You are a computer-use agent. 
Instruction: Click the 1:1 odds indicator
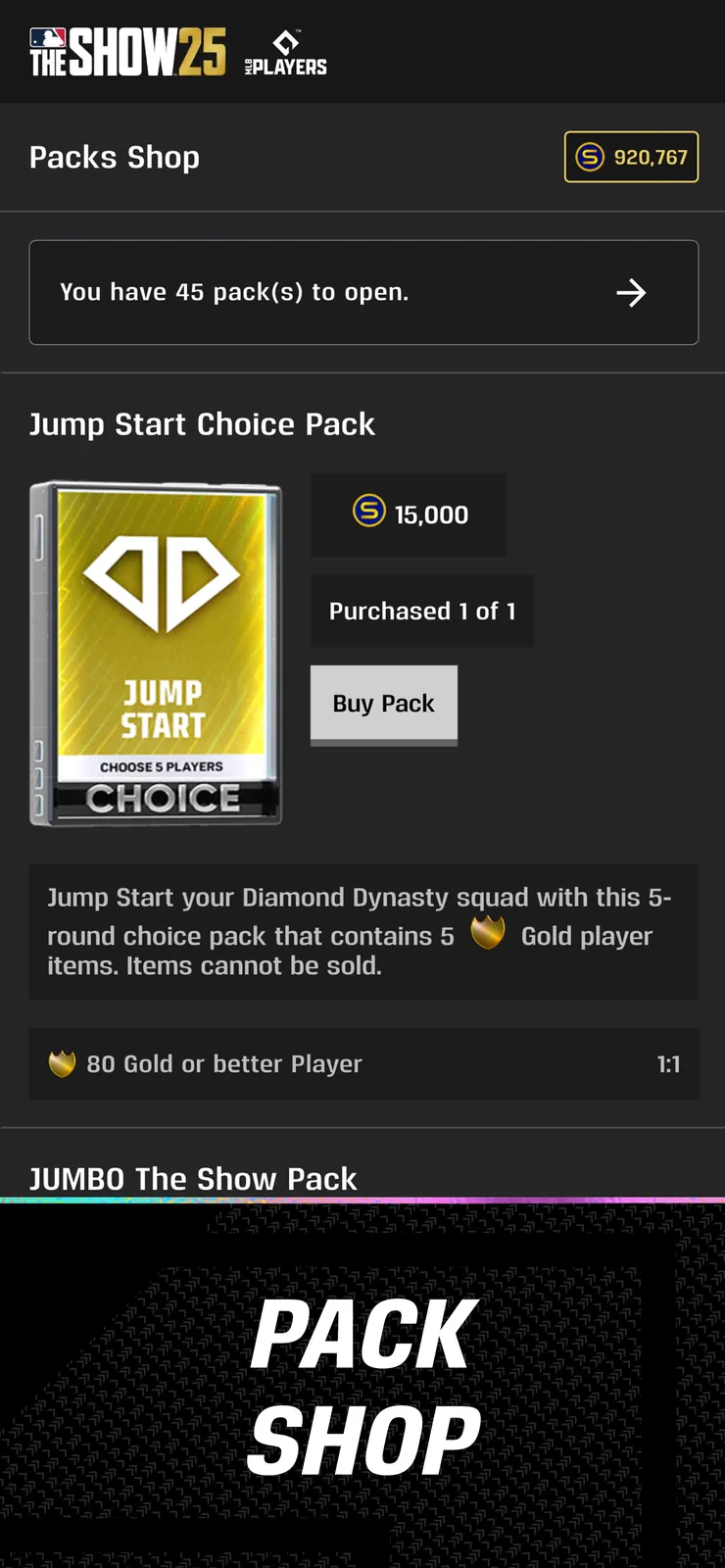[667, 1064]
